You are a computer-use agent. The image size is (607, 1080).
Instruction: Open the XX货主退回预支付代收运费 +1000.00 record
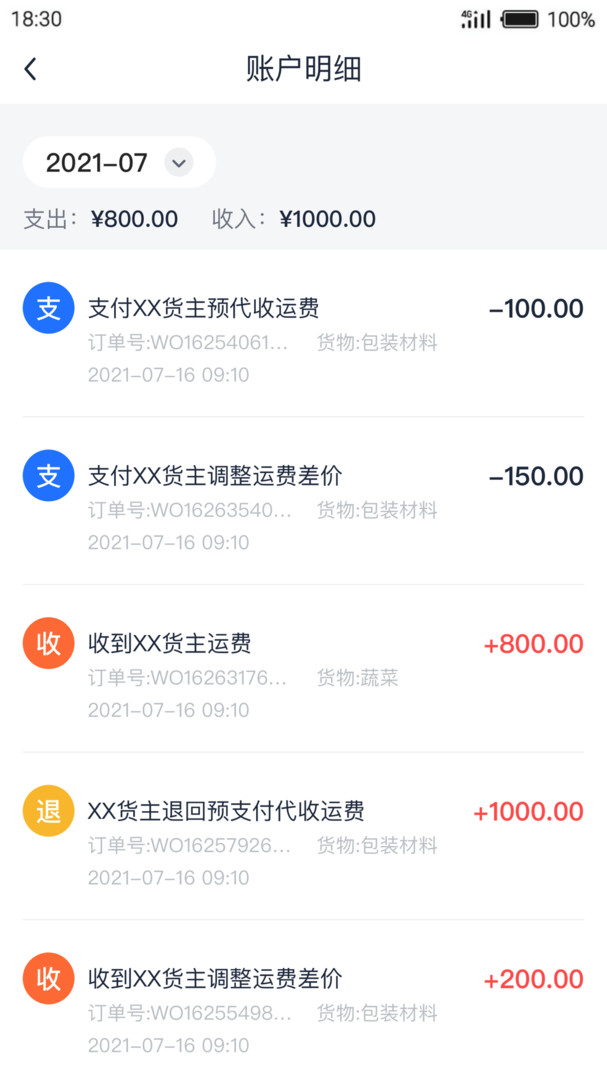303,835
